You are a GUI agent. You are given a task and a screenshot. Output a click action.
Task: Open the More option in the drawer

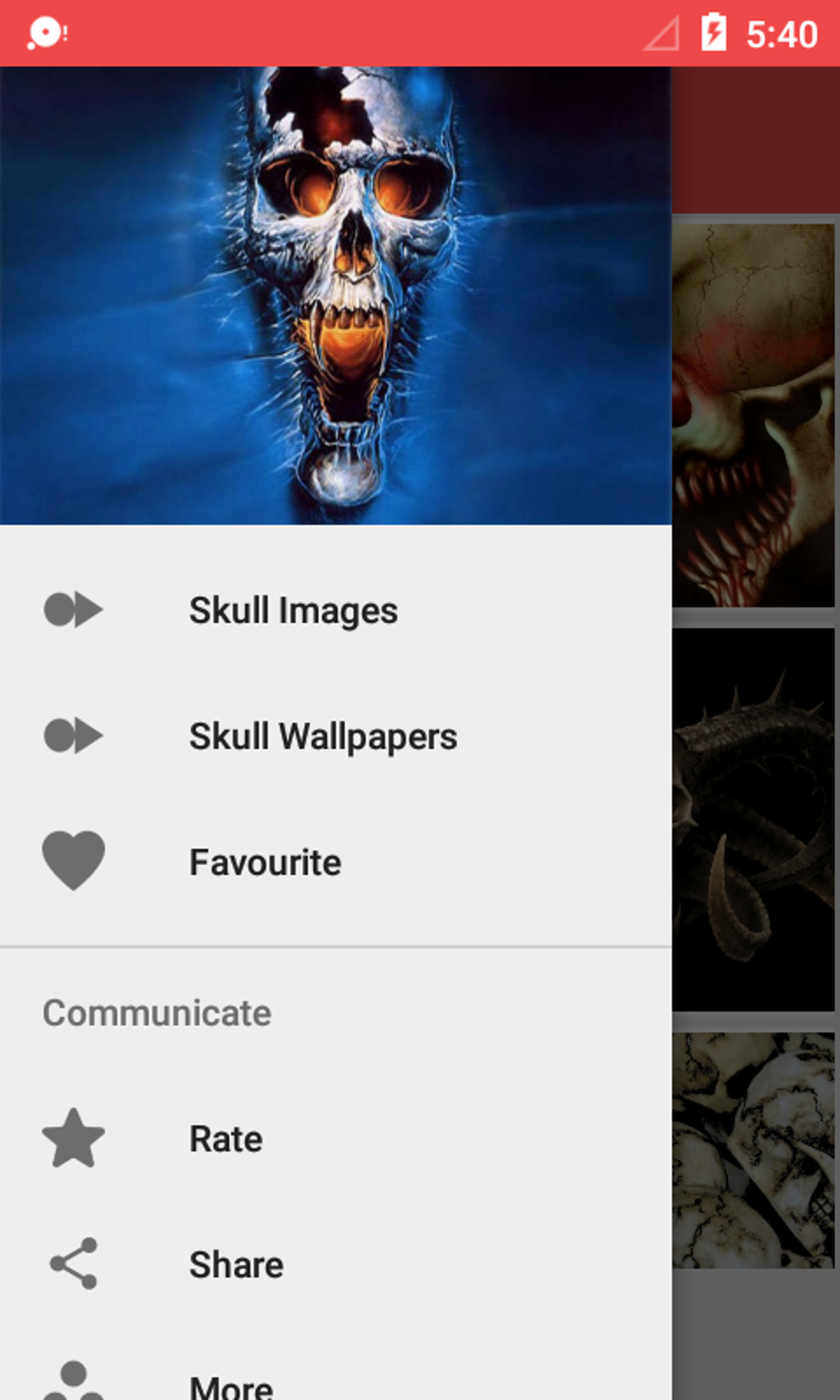point(231,1385)
